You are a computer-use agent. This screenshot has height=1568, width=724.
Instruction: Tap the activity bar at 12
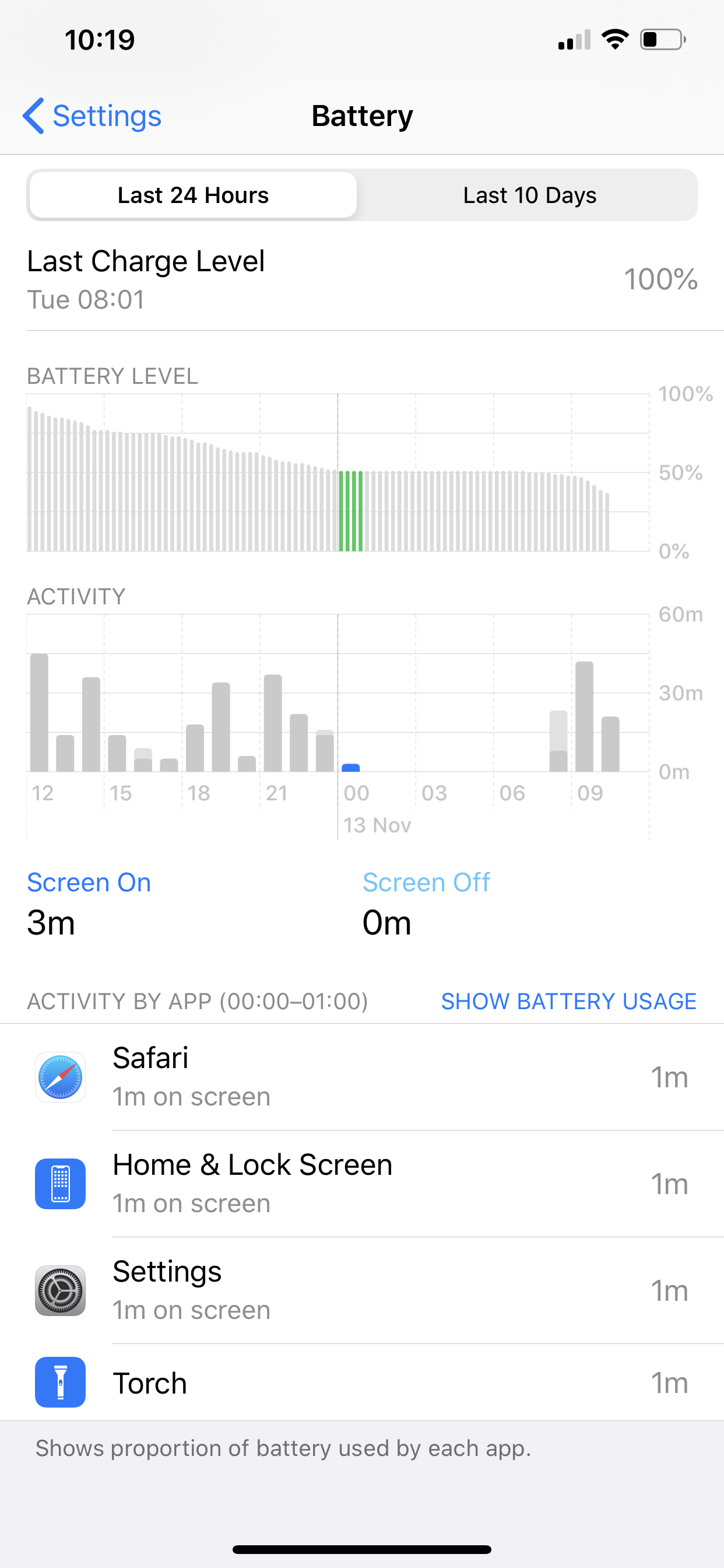40,713
